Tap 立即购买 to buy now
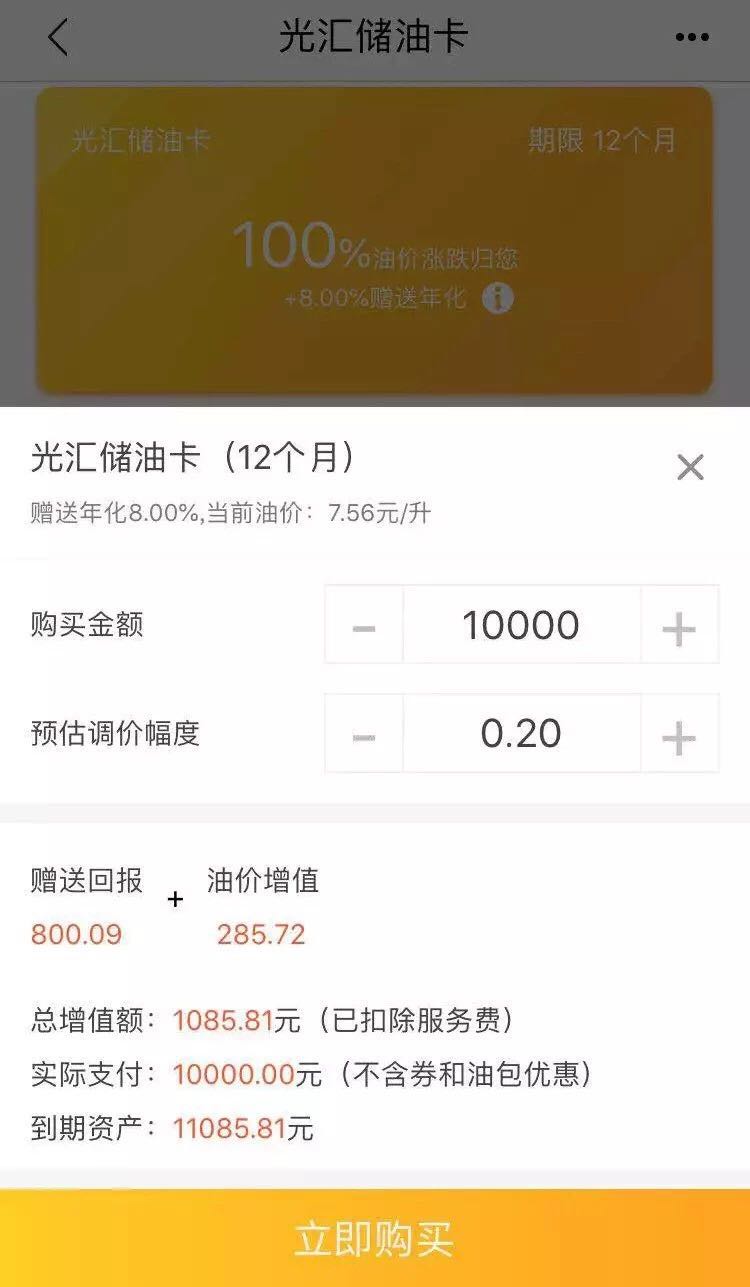 (x=375, y=1239)
